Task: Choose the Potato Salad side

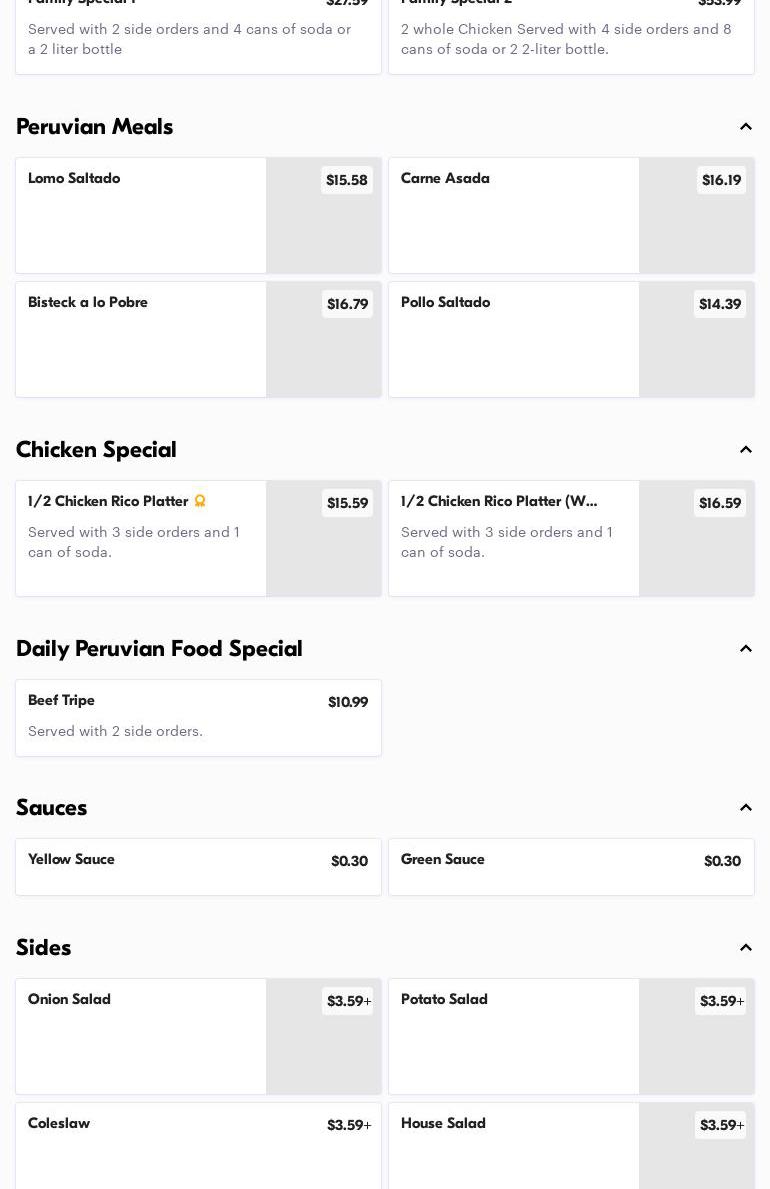Action: click(x=571, y=1036)
